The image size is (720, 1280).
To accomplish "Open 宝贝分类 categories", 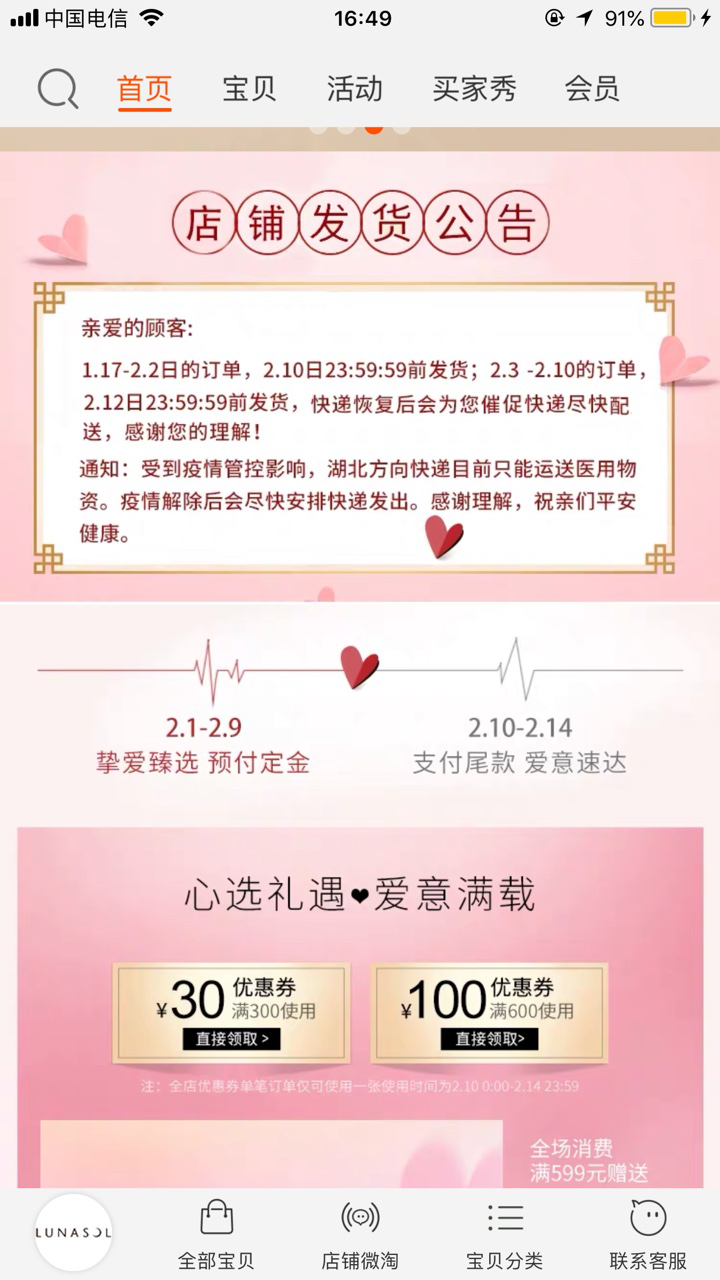I will tap(504, 1234).
